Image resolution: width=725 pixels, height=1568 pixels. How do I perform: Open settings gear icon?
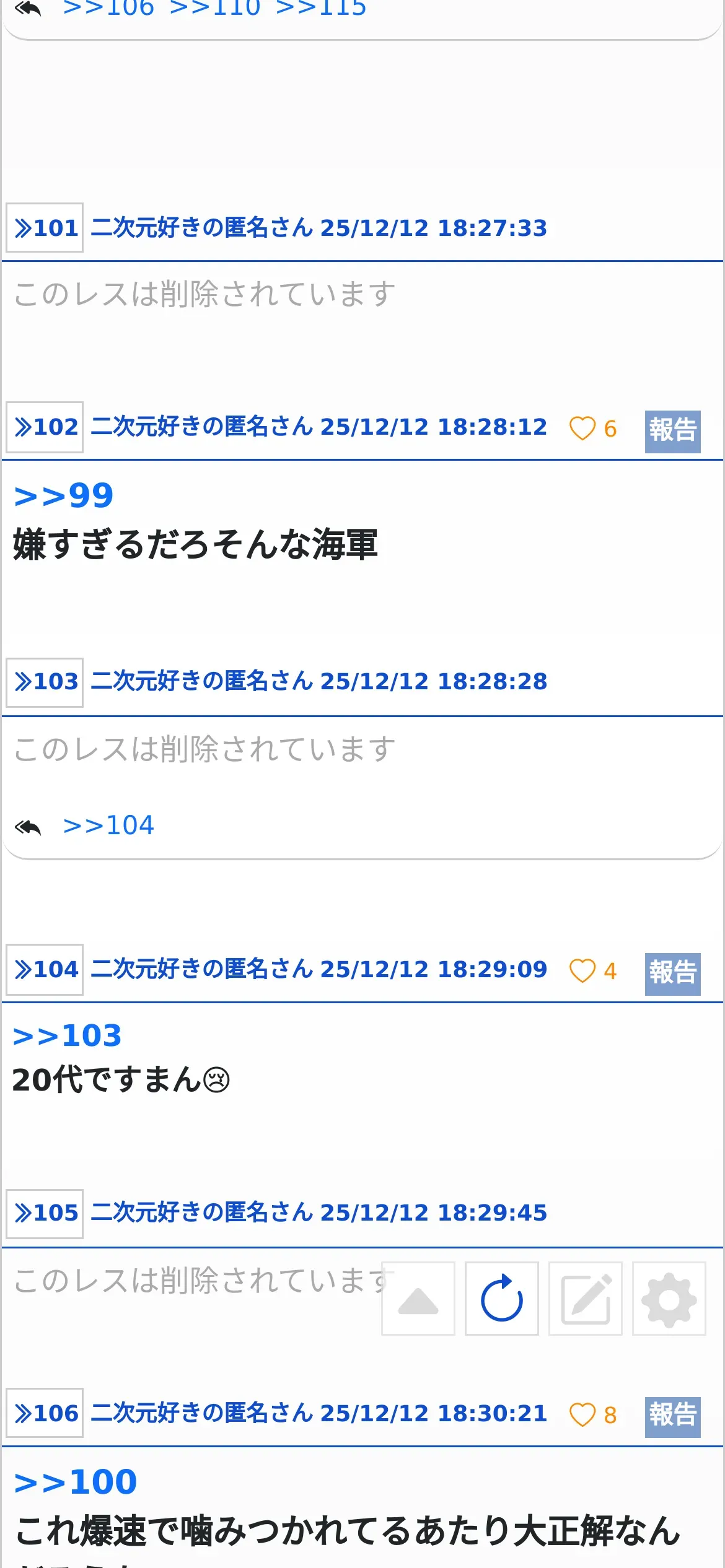pyautogui.click(x=669, y=1299)
